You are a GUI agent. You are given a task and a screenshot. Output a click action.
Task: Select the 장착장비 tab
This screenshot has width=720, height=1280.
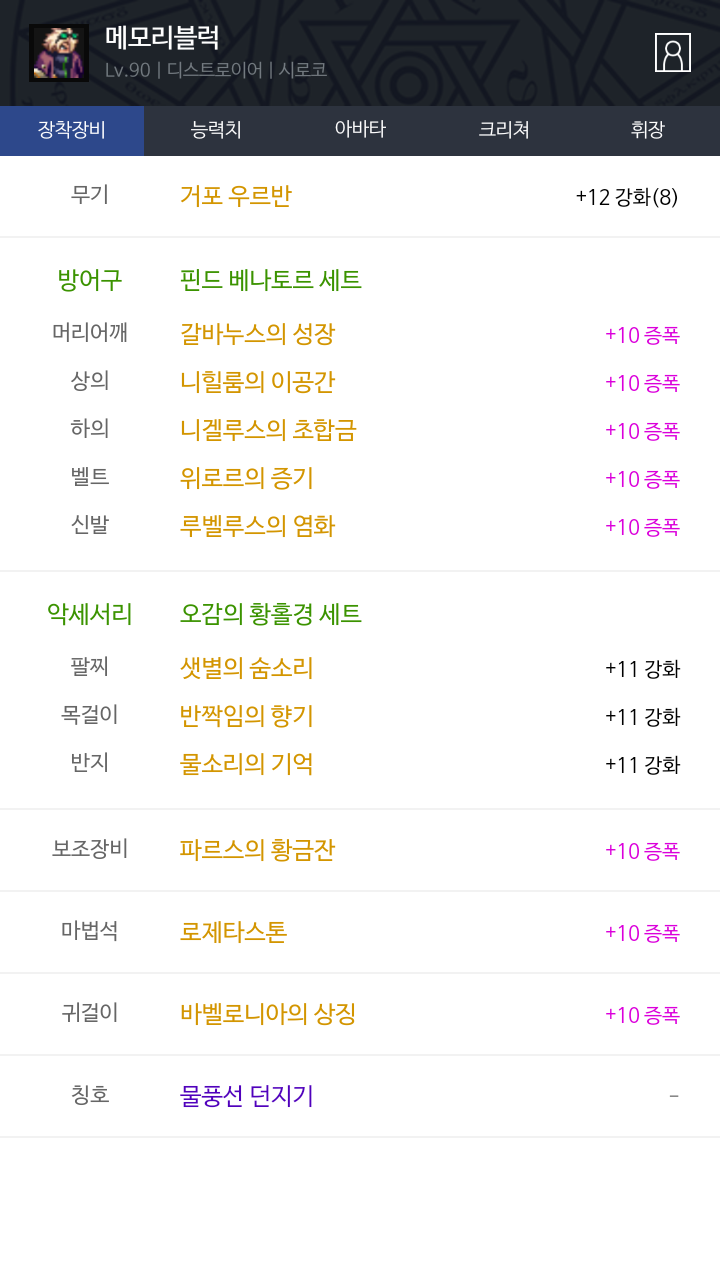click(72, 130)
